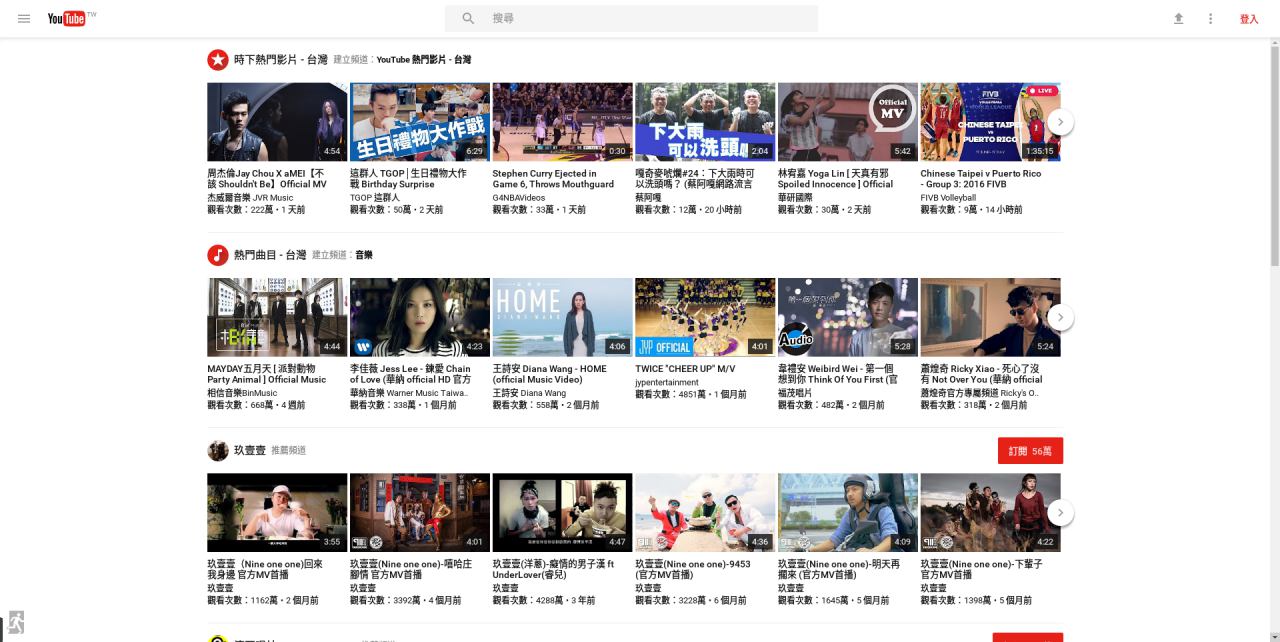1280x642 pixels.
Task: Open the TGOP Birthday Surprise video
Action: [x=419, y=122]
